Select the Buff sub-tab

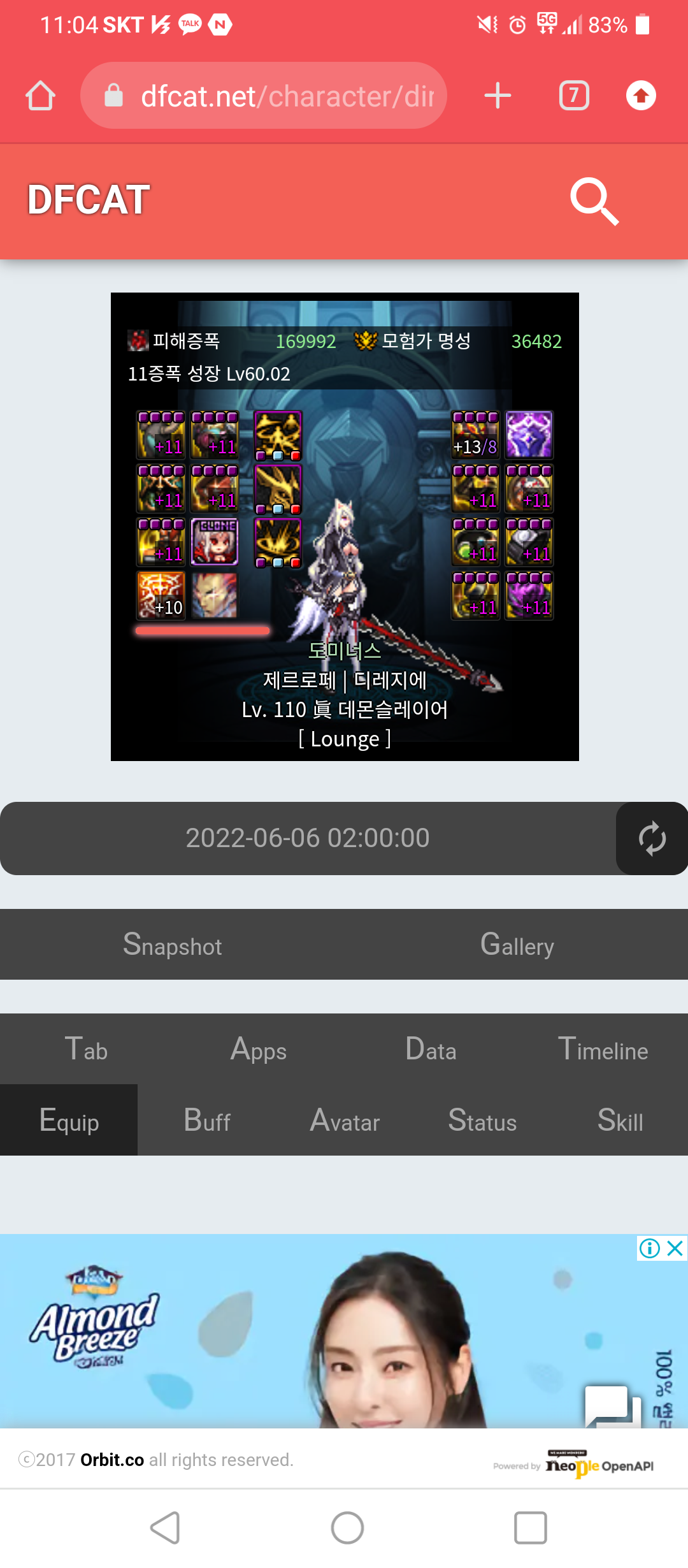pos(206,1120)
